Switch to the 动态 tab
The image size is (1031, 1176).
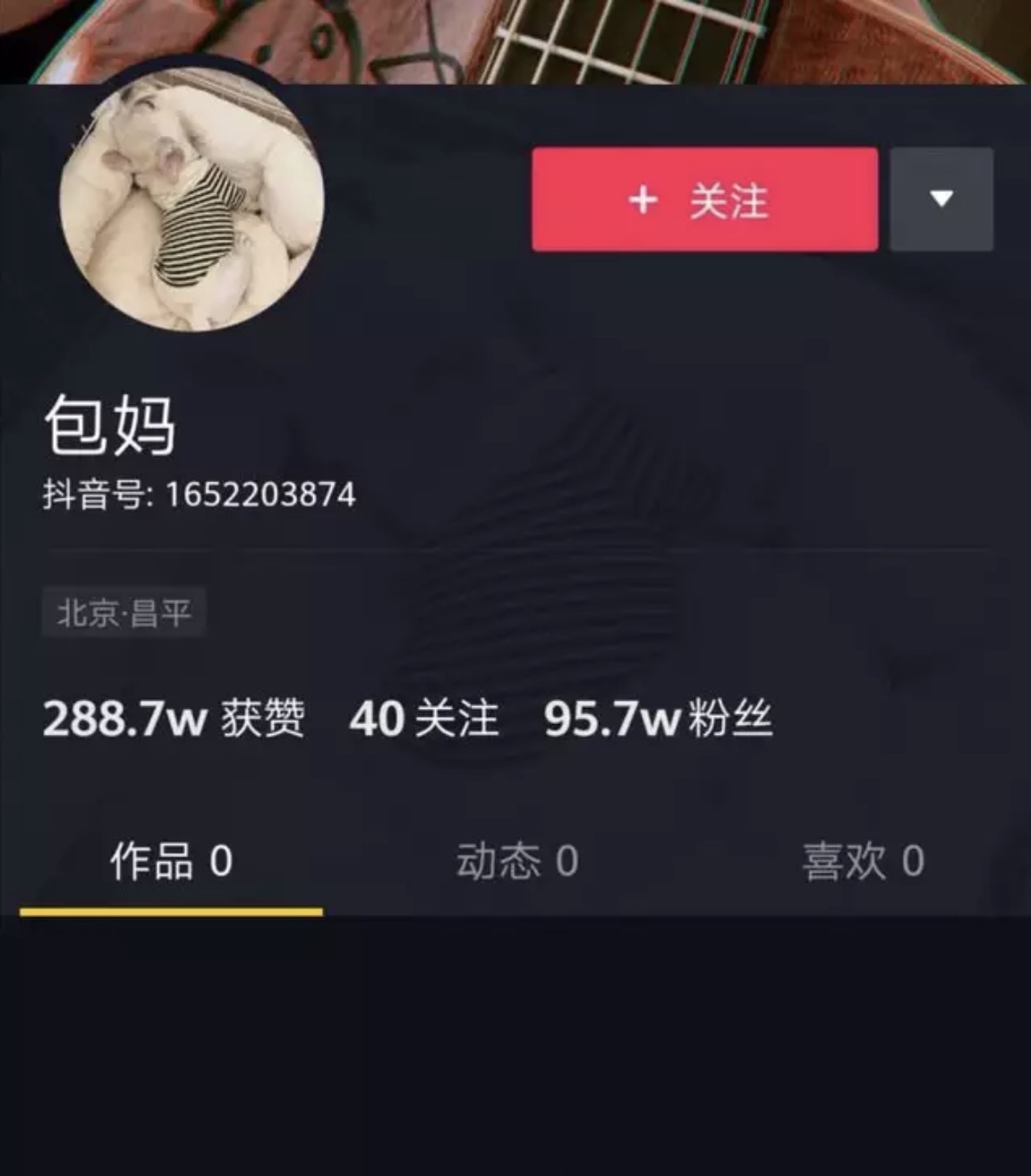click(516, 862)
